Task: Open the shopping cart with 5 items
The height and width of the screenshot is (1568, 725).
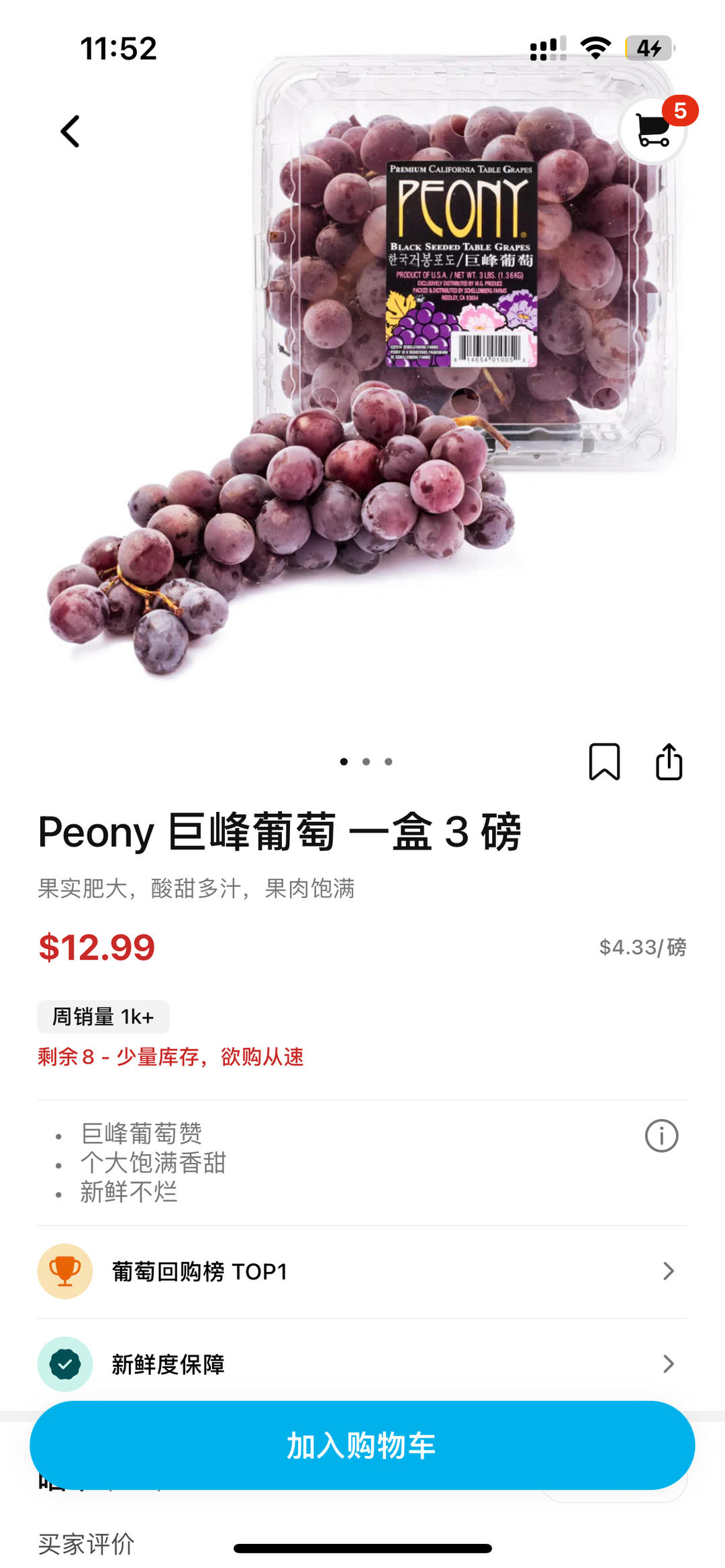Action: point(652,131)
